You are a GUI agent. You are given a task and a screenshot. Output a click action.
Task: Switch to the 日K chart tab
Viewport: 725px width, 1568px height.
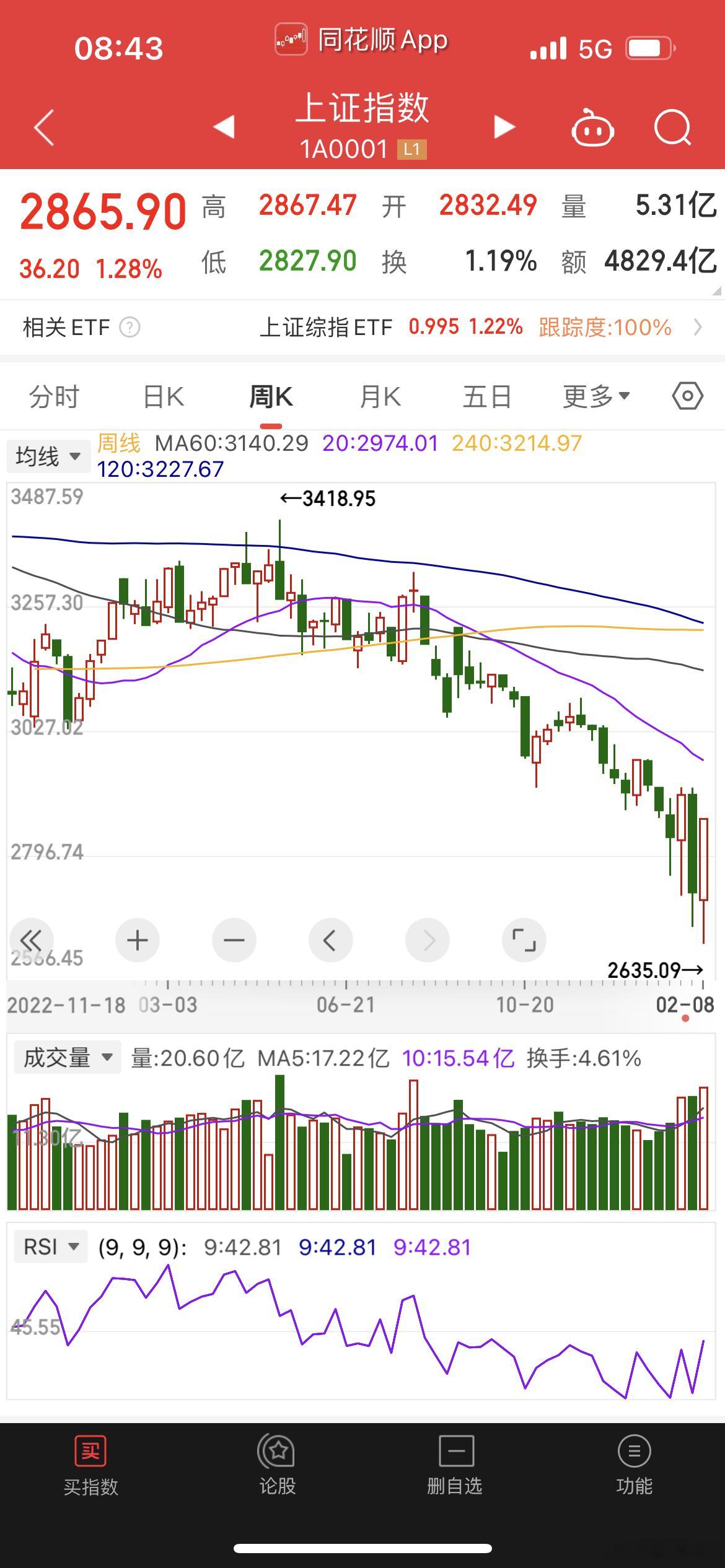click(164, 396)
